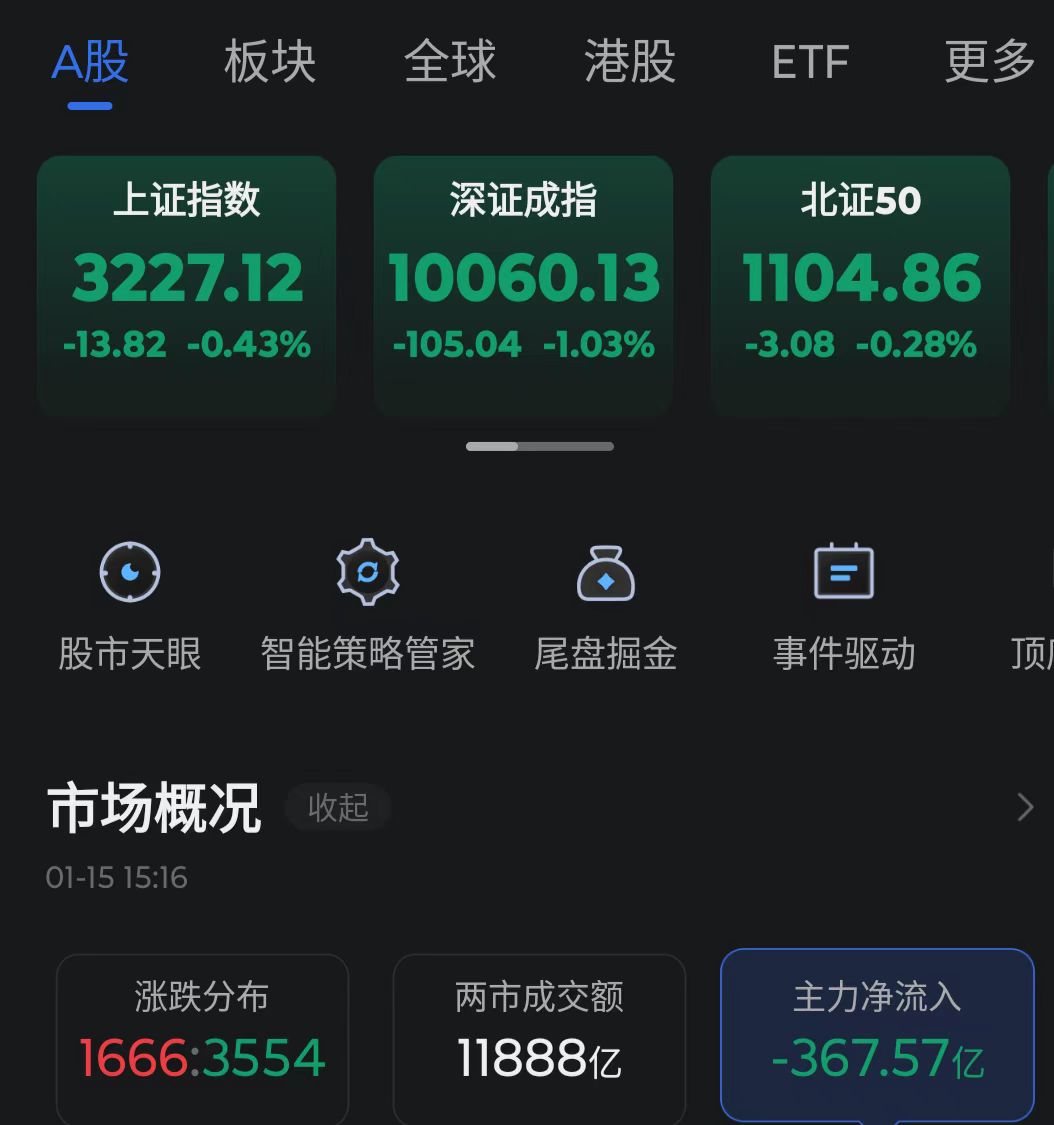
Task: Select the 全球 market tab
Action: (449, 62)
